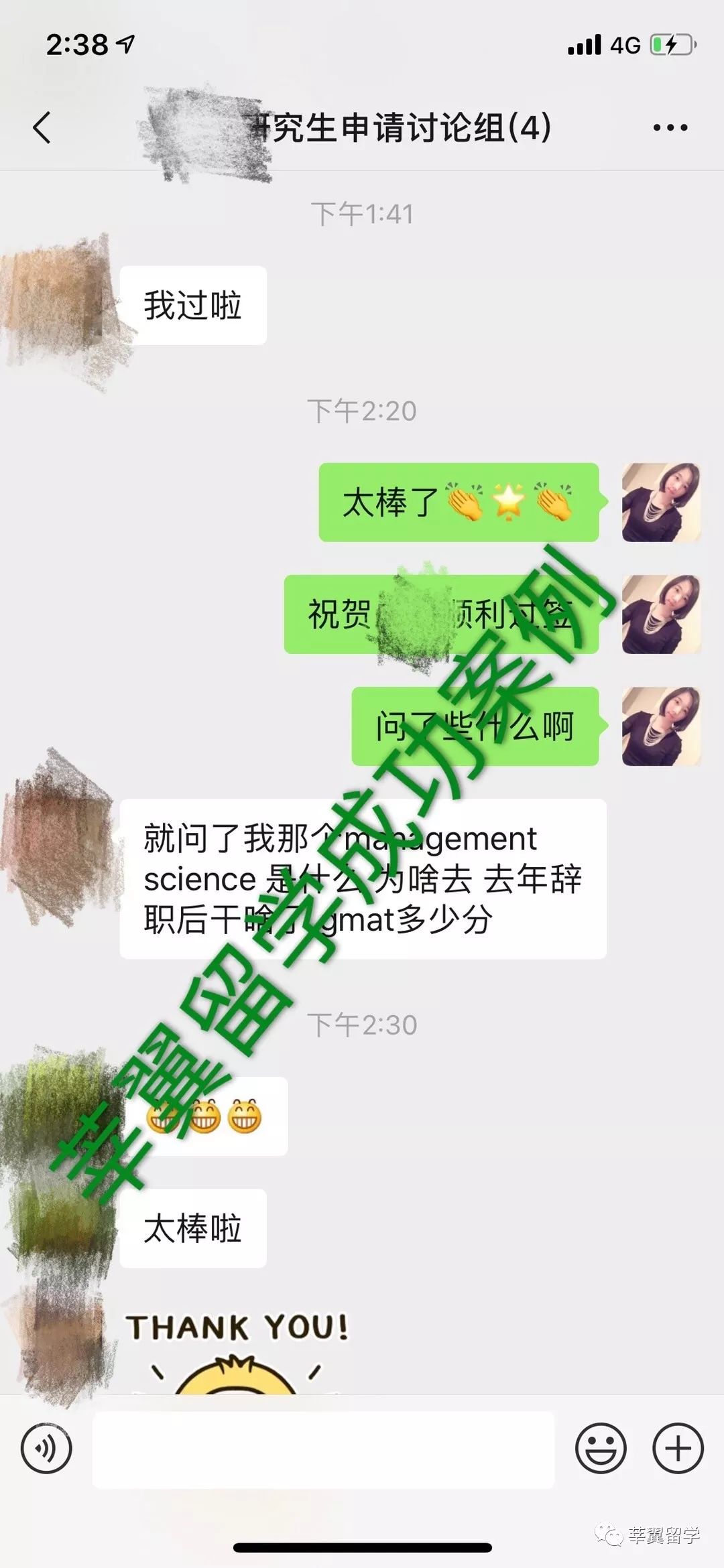This screenshot has width=724, height=1568.
Task: Go back to the chat list
Action: 42,127
